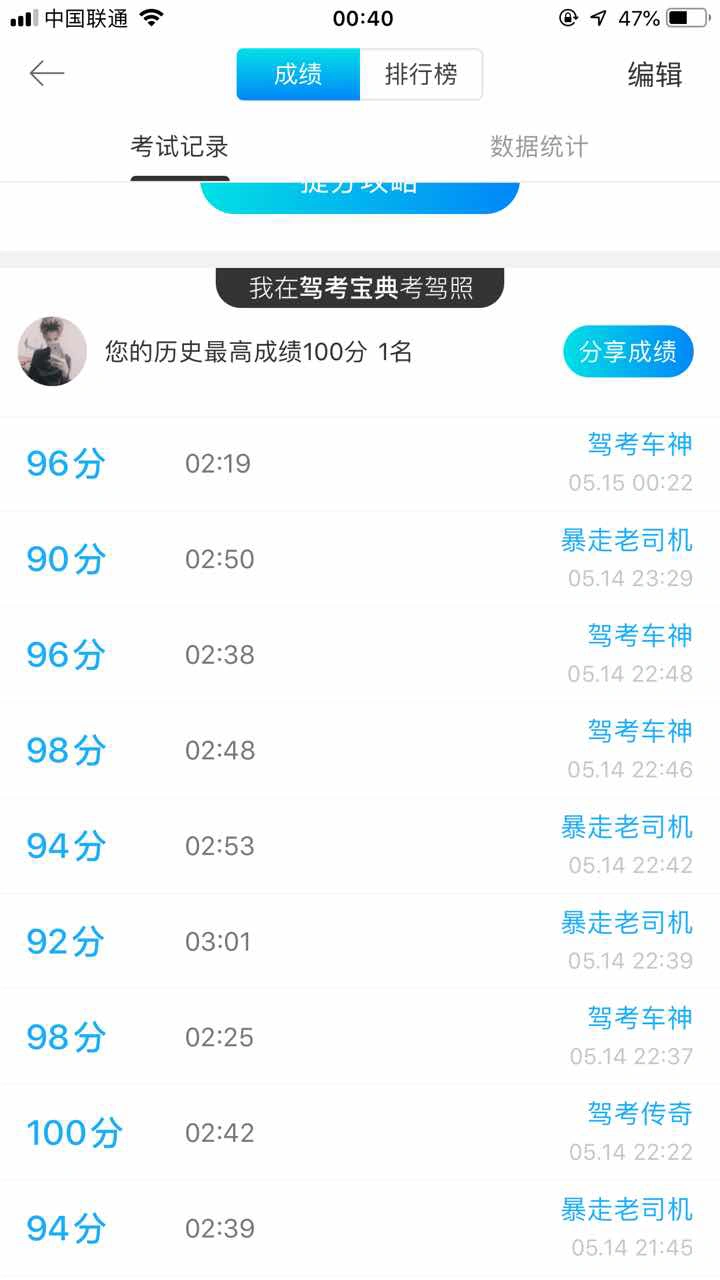Open the 98分 record from 05.14 22:37

click(360, 1037)
